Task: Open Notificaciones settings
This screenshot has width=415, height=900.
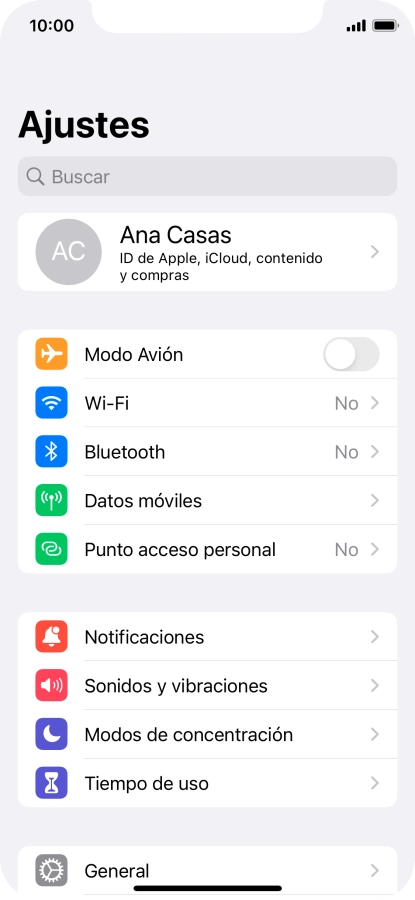Action: click(207, 637)
